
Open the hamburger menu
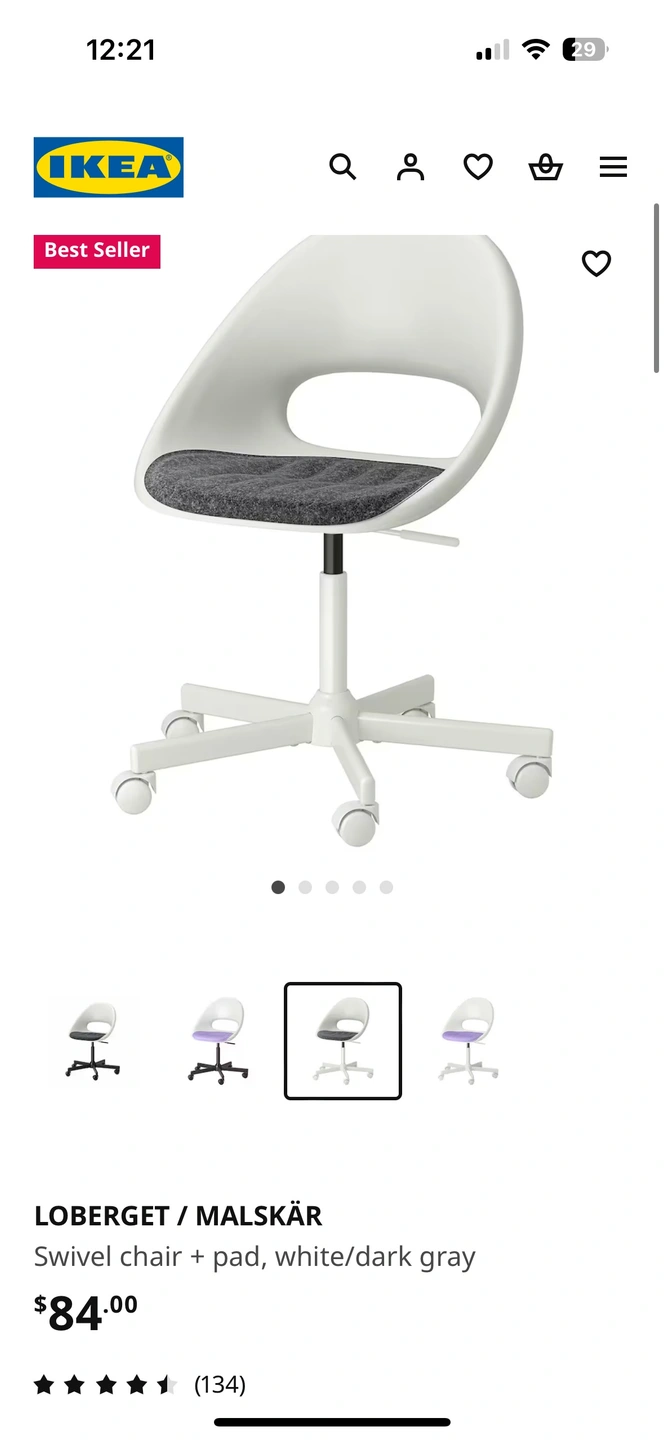pyautogui.click(x=613, y=167)
